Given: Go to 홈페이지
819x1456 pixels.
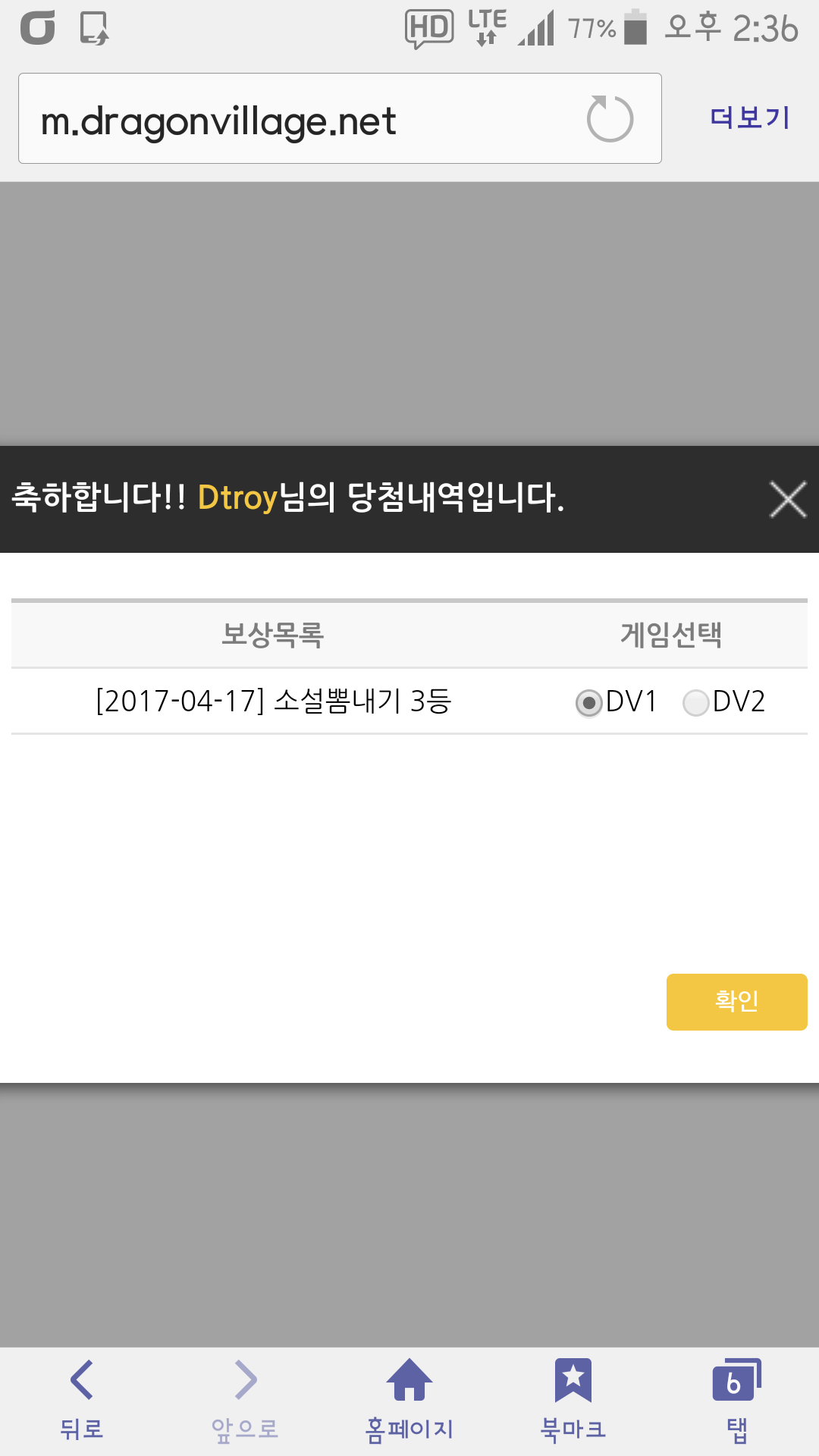Looking at the screenshot, I should tap(409, 1400).
